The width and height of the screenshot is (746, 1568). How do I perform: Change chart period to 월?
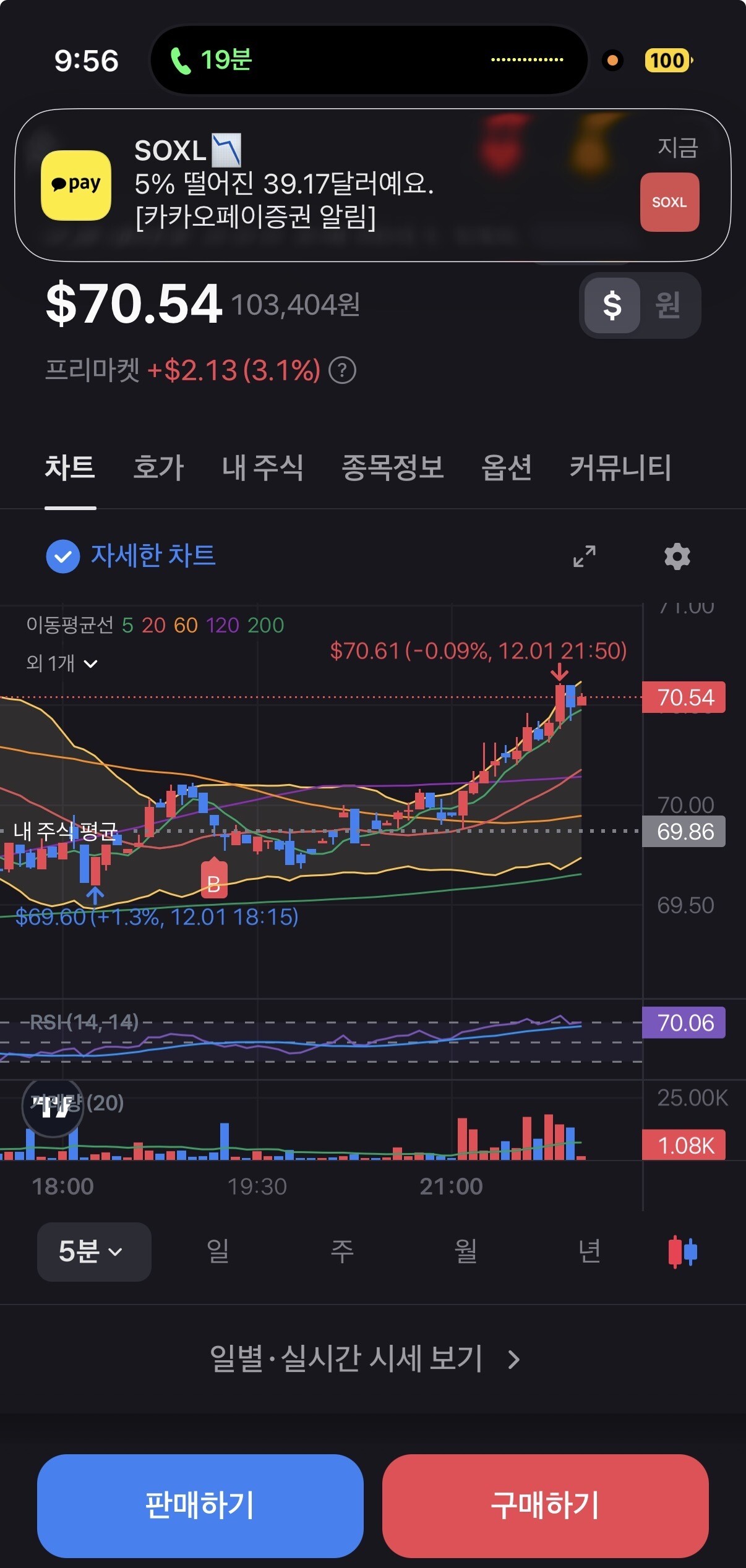coord(466,1252)
